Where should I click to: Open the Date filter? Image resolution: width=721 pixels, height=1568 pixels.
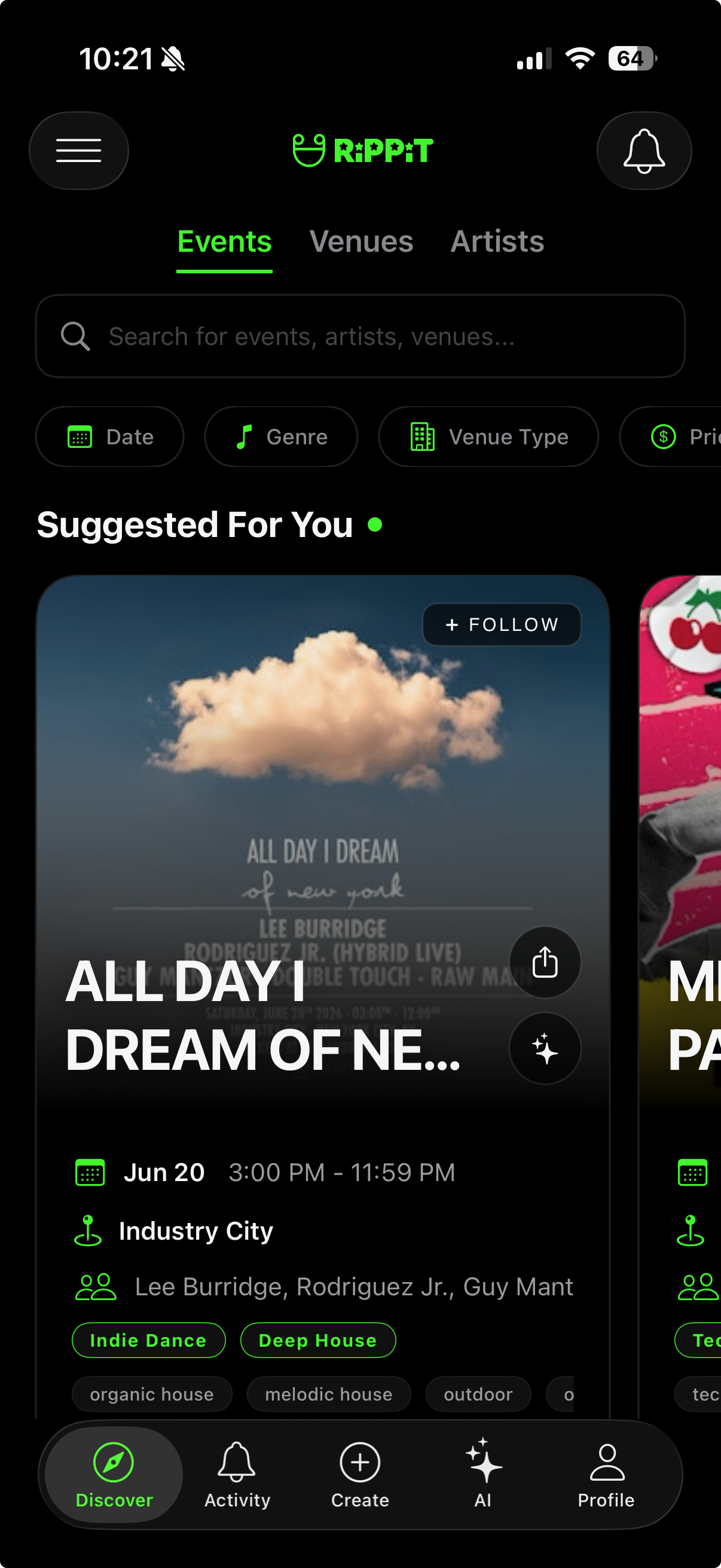[x=109, y=437]
